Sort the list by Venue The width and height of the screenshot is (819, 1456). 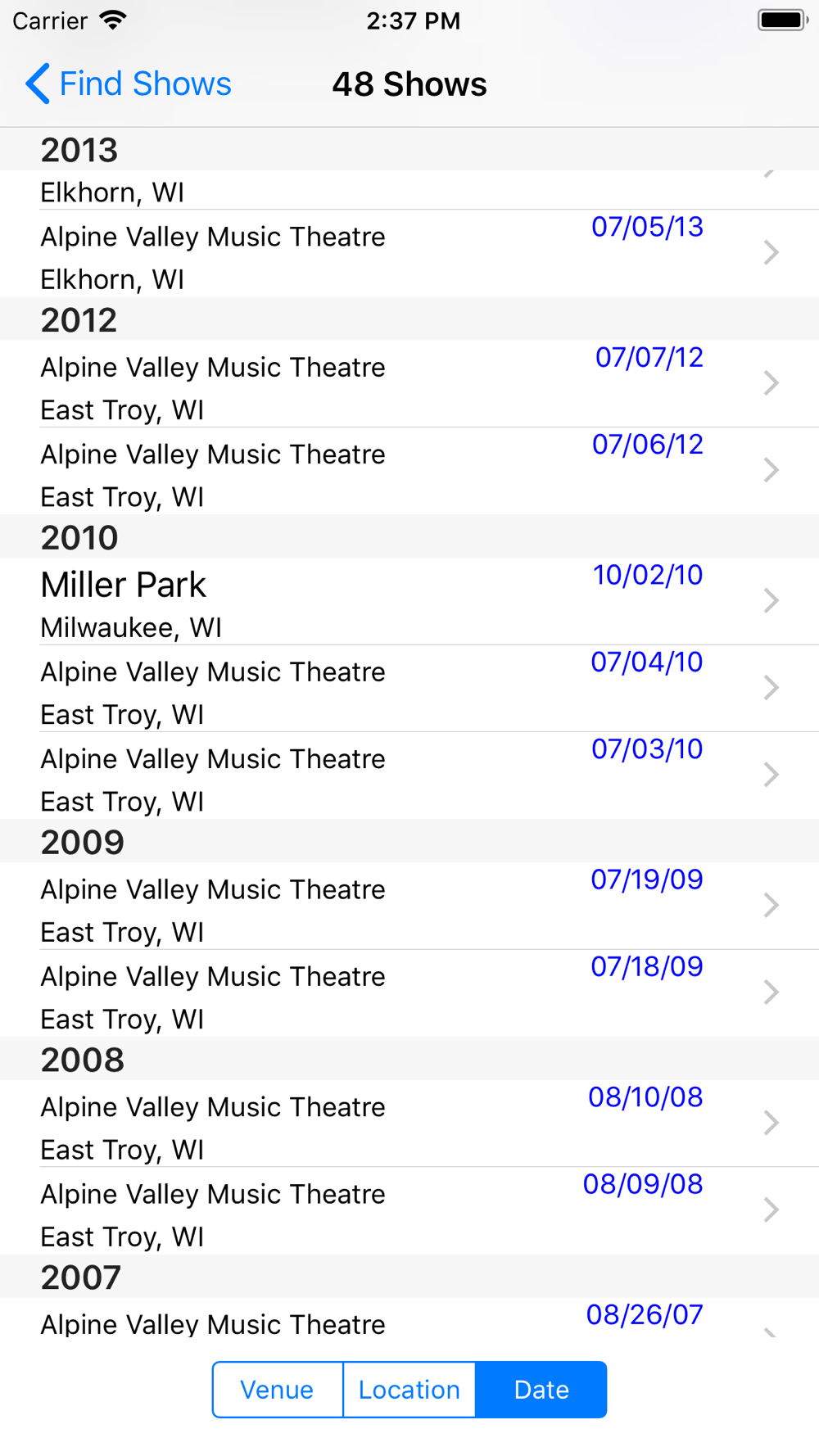(278, 1390)
